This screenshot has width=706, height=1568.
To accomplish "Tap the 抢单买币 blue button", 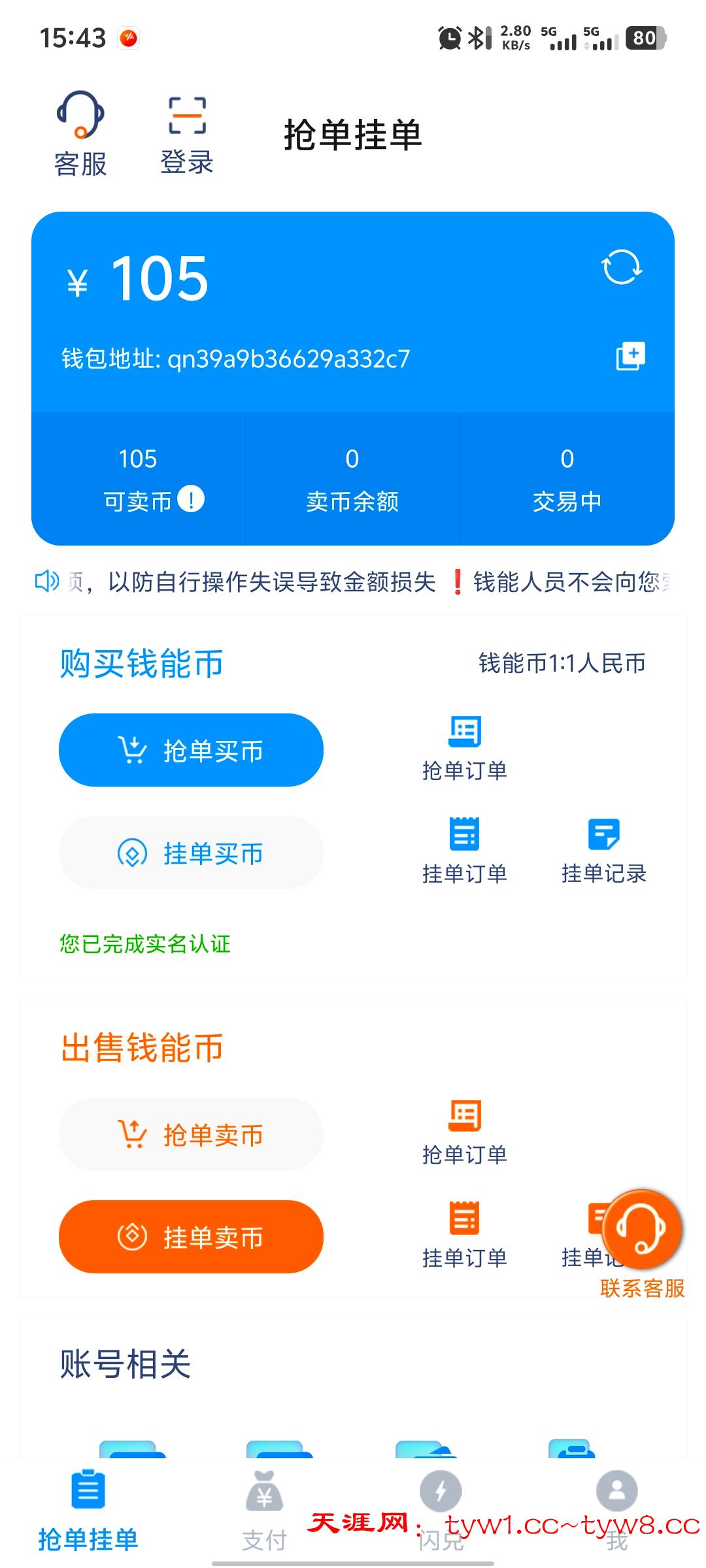I will tap(190, 750).
